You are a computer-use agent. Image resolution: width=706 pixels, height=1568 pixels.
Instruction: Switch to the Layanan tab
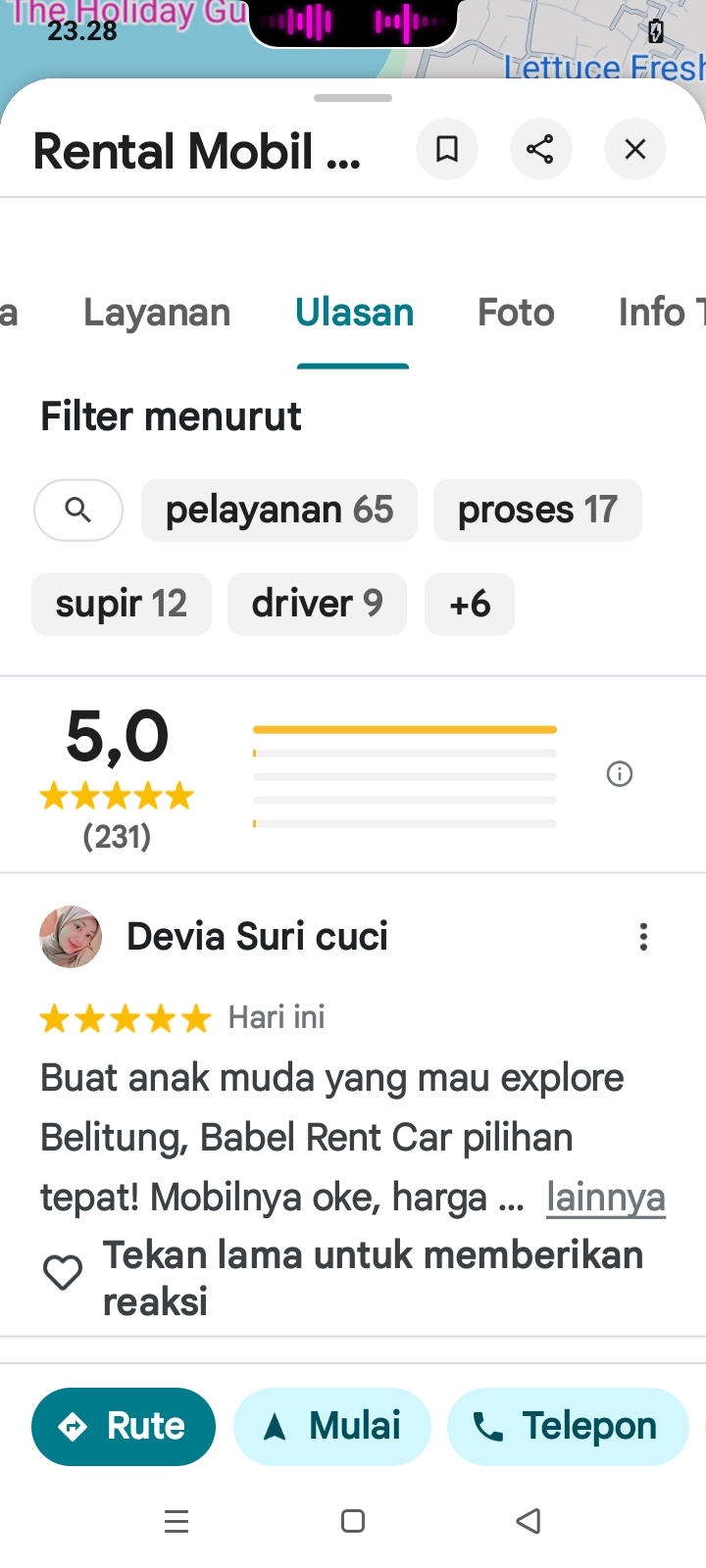pyautogui.click(x=157, y=313)
